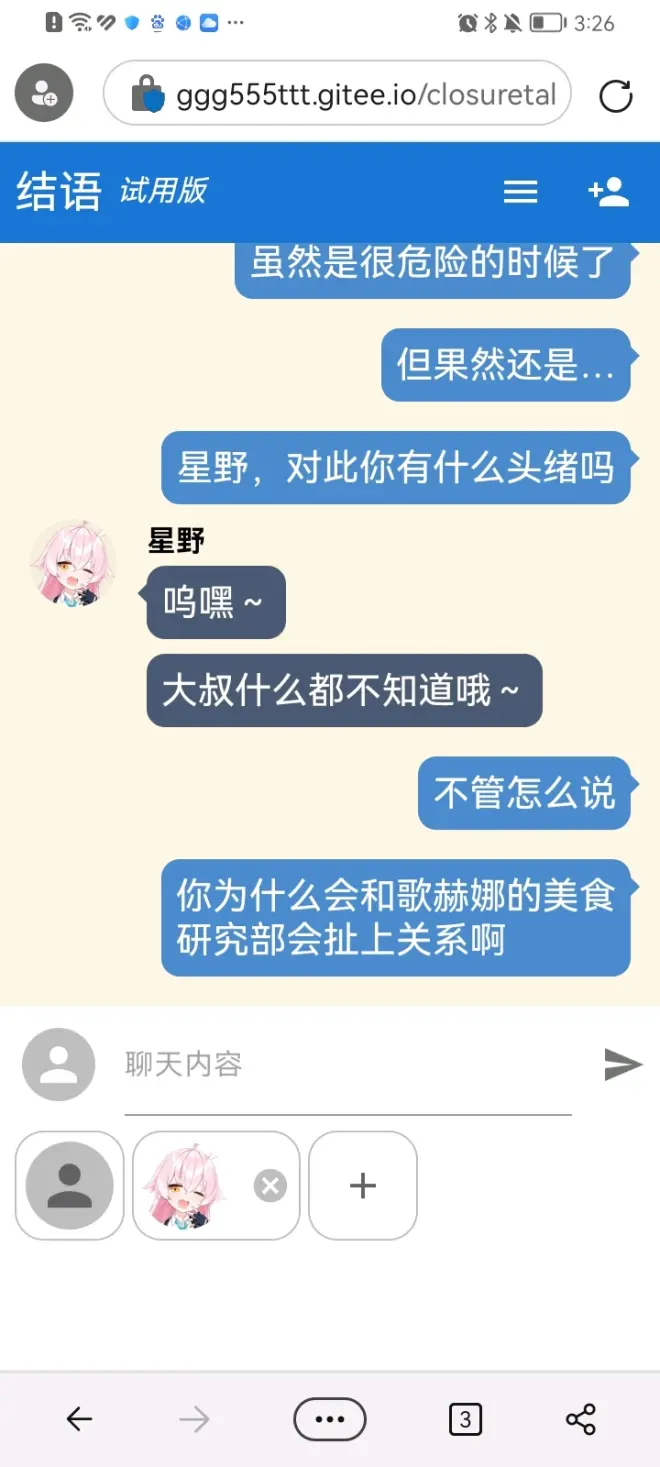
Task: View the open browser tabs
Action: pos(464,1419)
